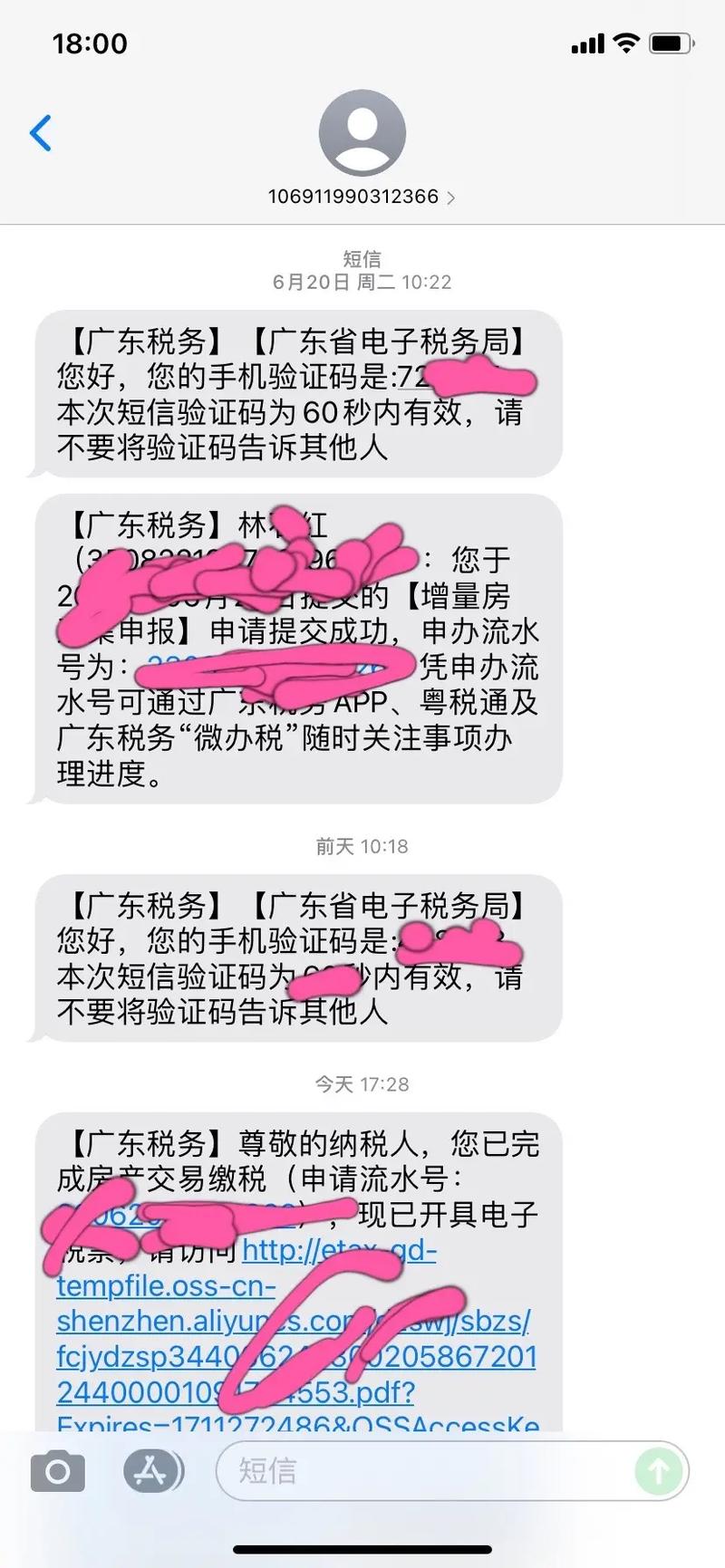Go back to the messages list
Image resolution: width=725 pixels, height=1568 pixels.
pos(41,134)
